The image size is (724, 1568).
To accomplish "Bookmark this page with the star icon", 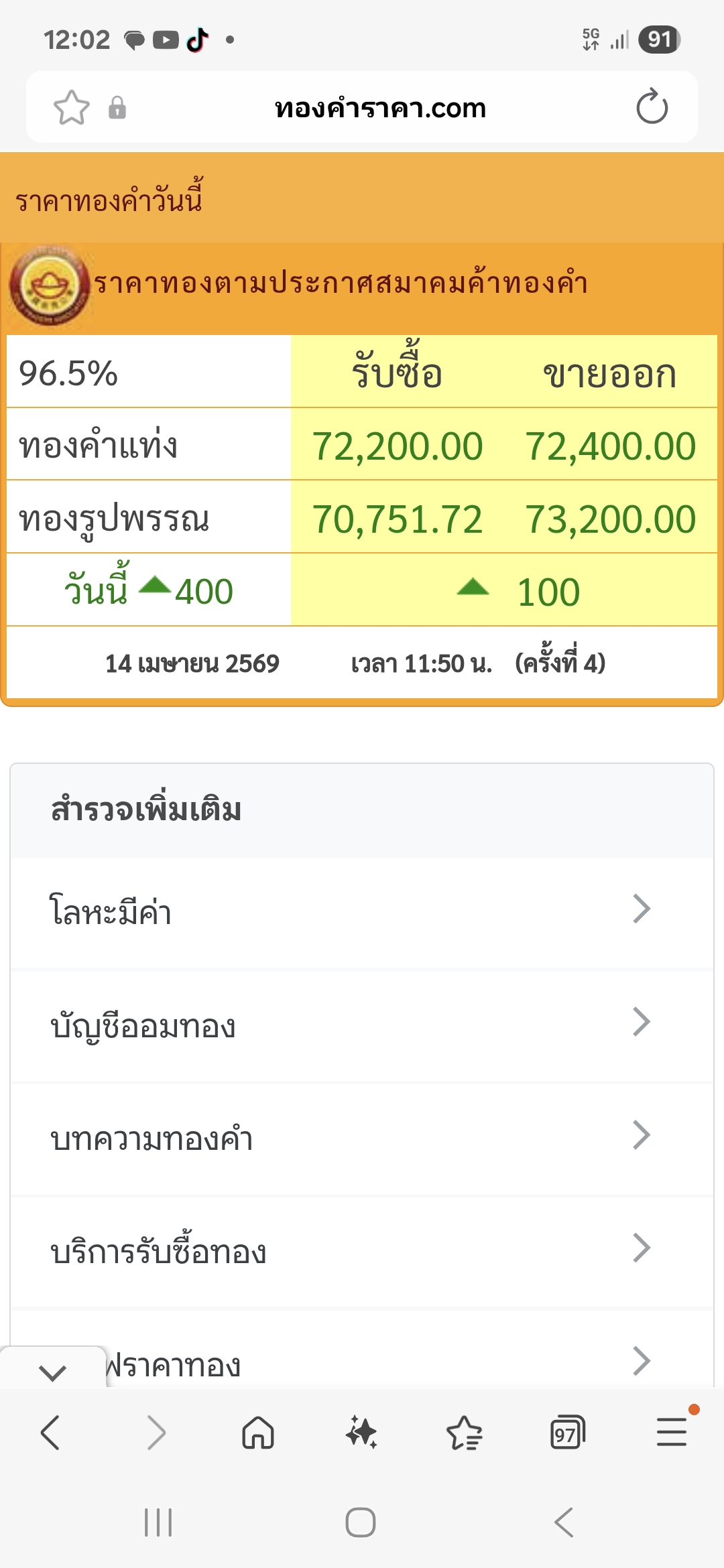I will (72, 107).
